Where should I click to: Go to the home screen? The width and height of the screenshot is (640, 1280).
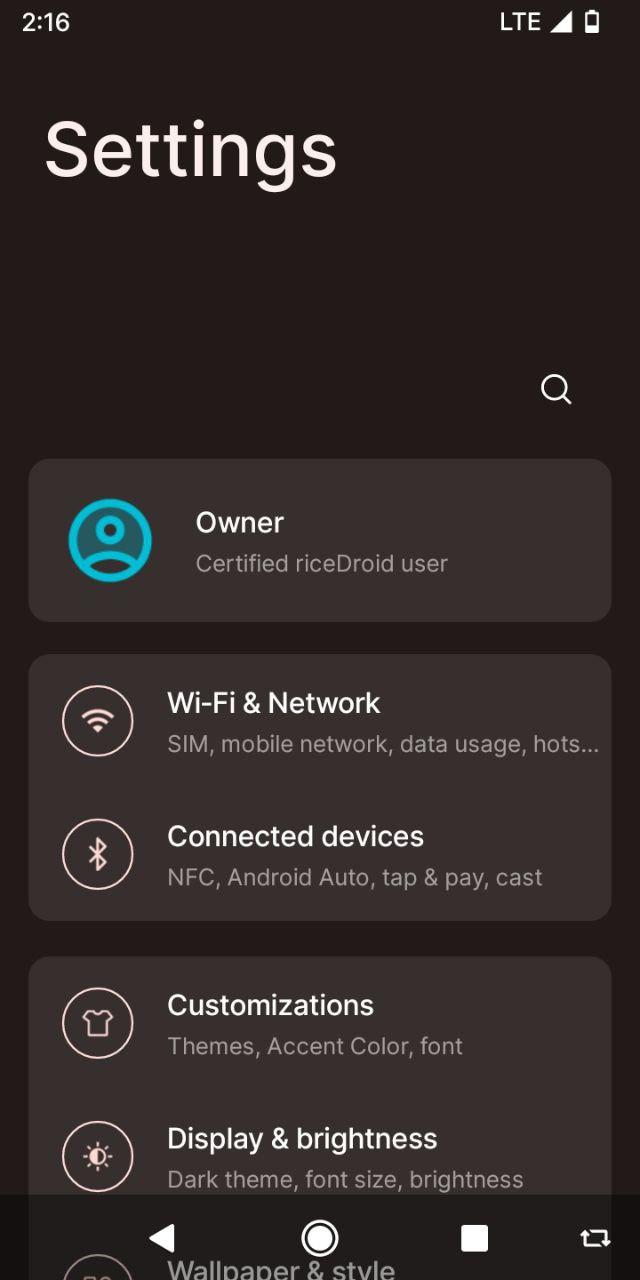coord(320,1238)
